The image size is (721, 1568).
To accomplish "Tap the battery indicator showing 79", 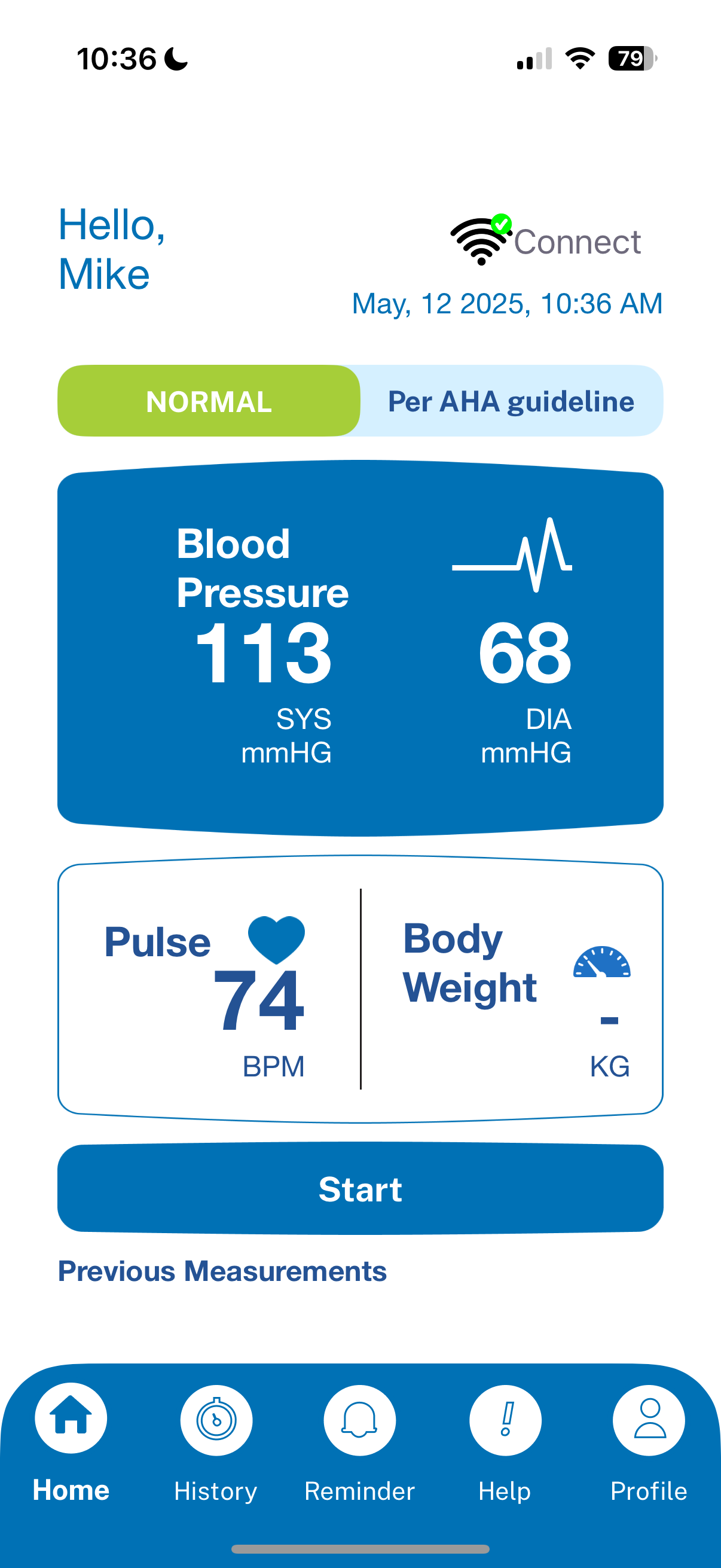I will [630, 58].
